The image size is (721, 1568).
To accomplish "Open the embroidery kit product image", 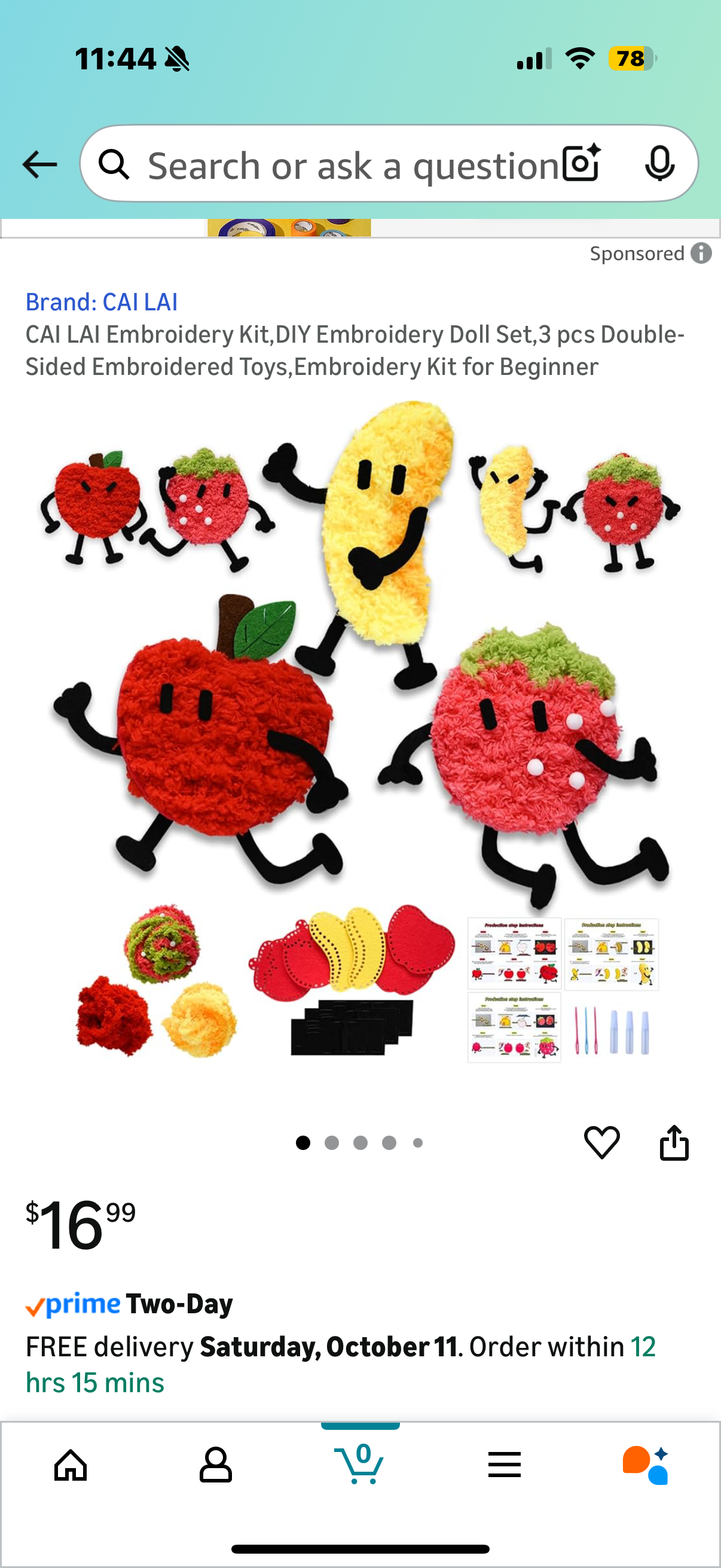I will [360, 730].
